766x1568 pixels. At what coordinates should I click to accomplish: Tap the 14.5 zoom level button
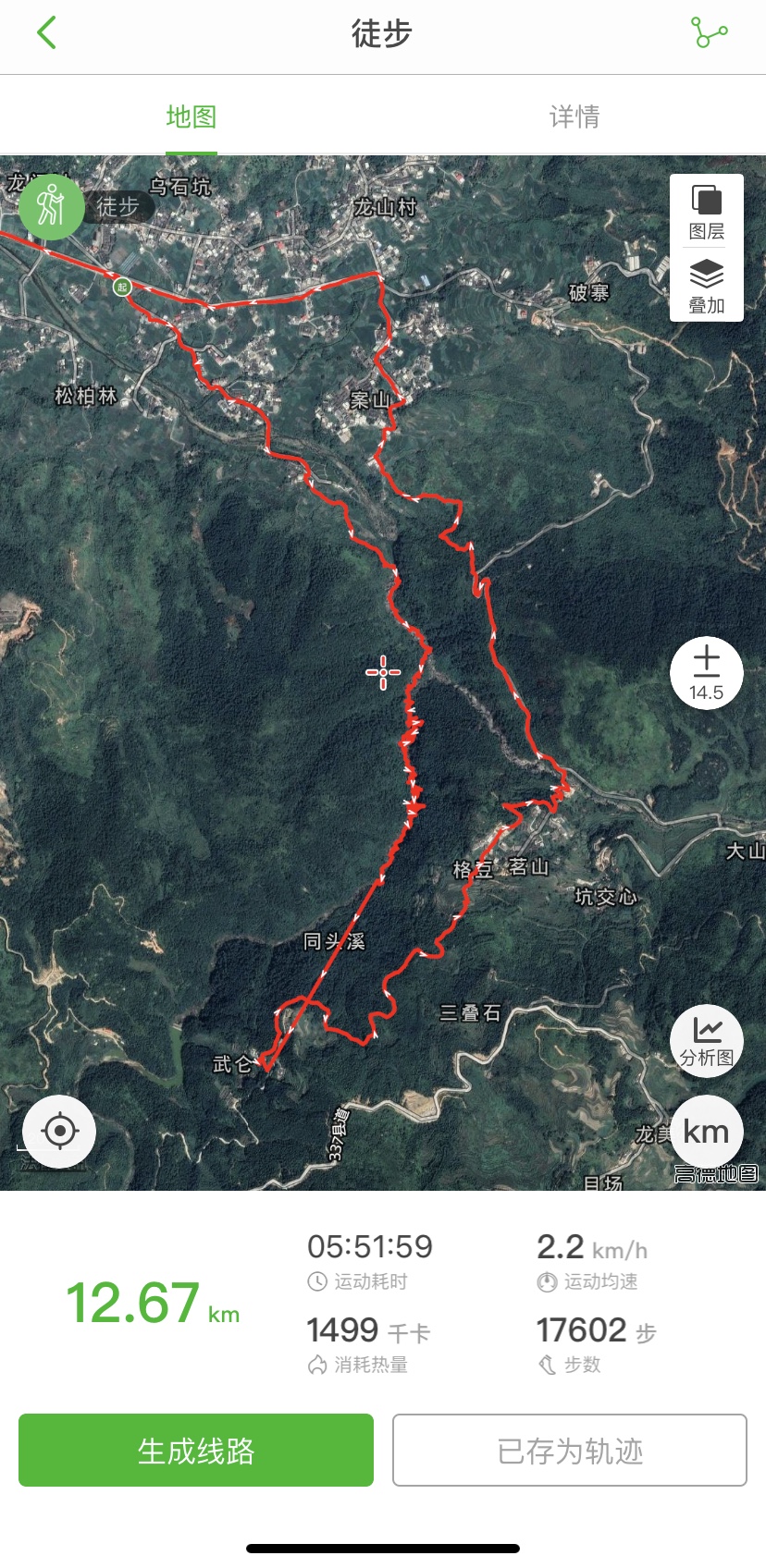(707, 672)
